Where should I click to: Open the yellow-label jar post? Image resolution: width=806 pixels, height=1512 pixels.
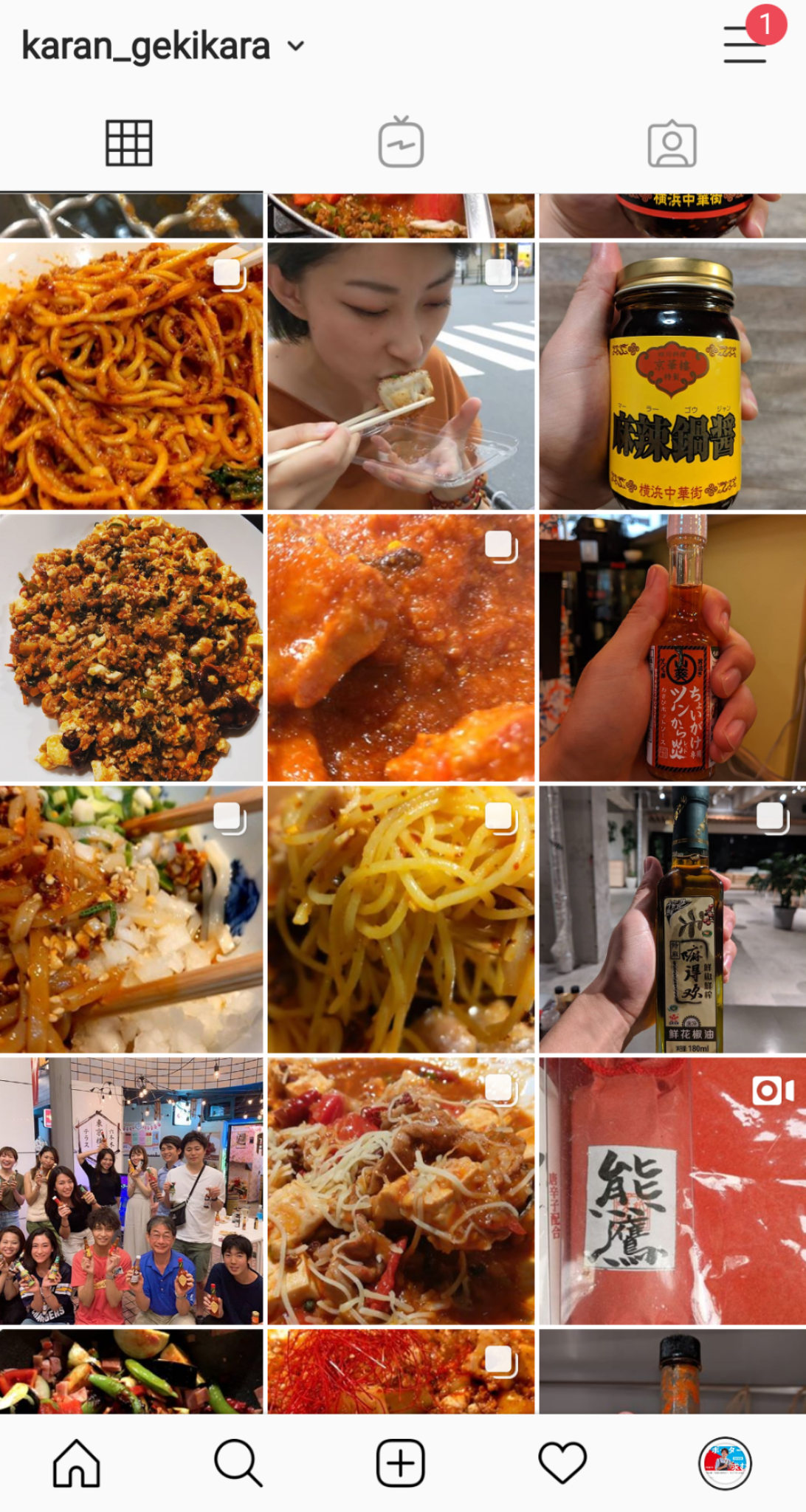tap(672, 377)
